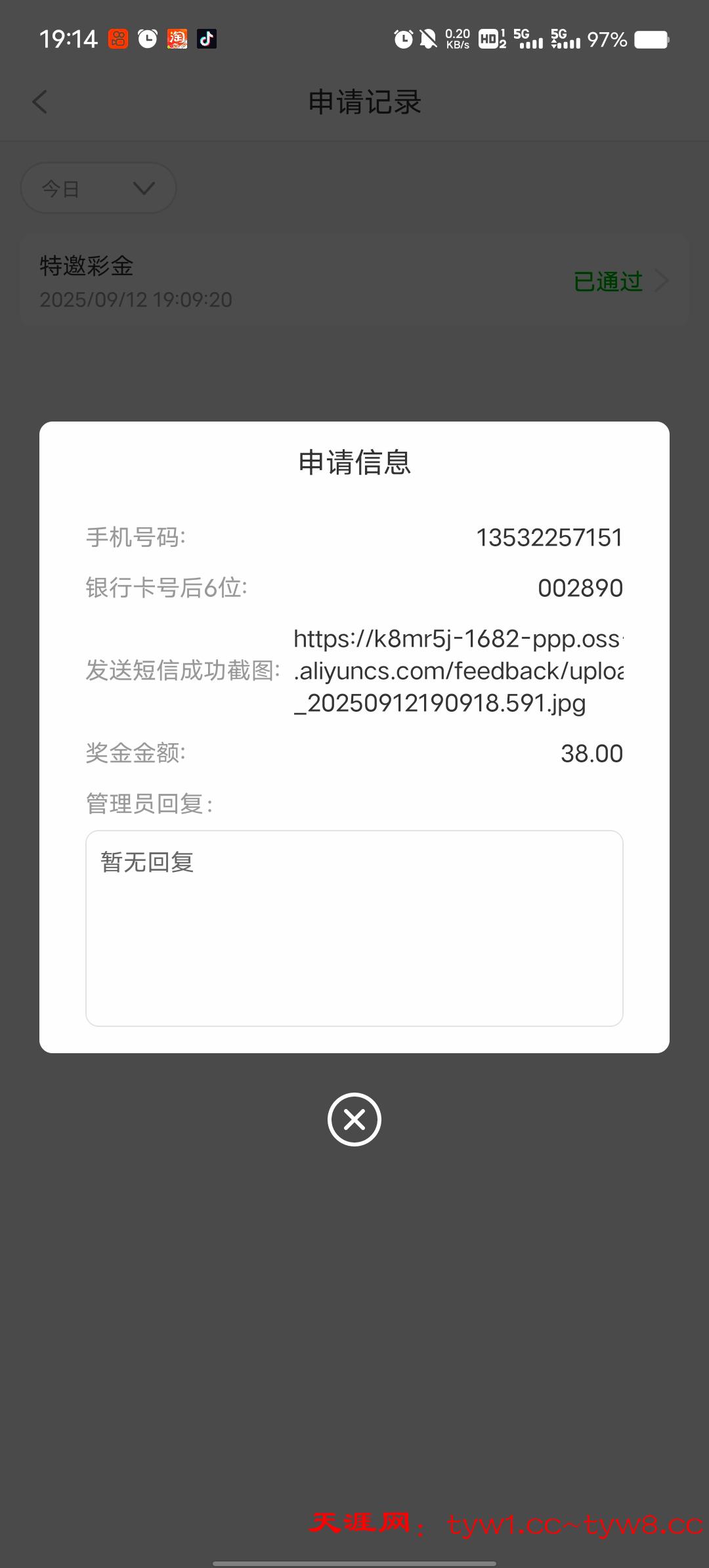The height and width of the screenshot is (1568, 709).
Task: Expand the 特邀彩金 record via its chevron
Action: (660, 280)
